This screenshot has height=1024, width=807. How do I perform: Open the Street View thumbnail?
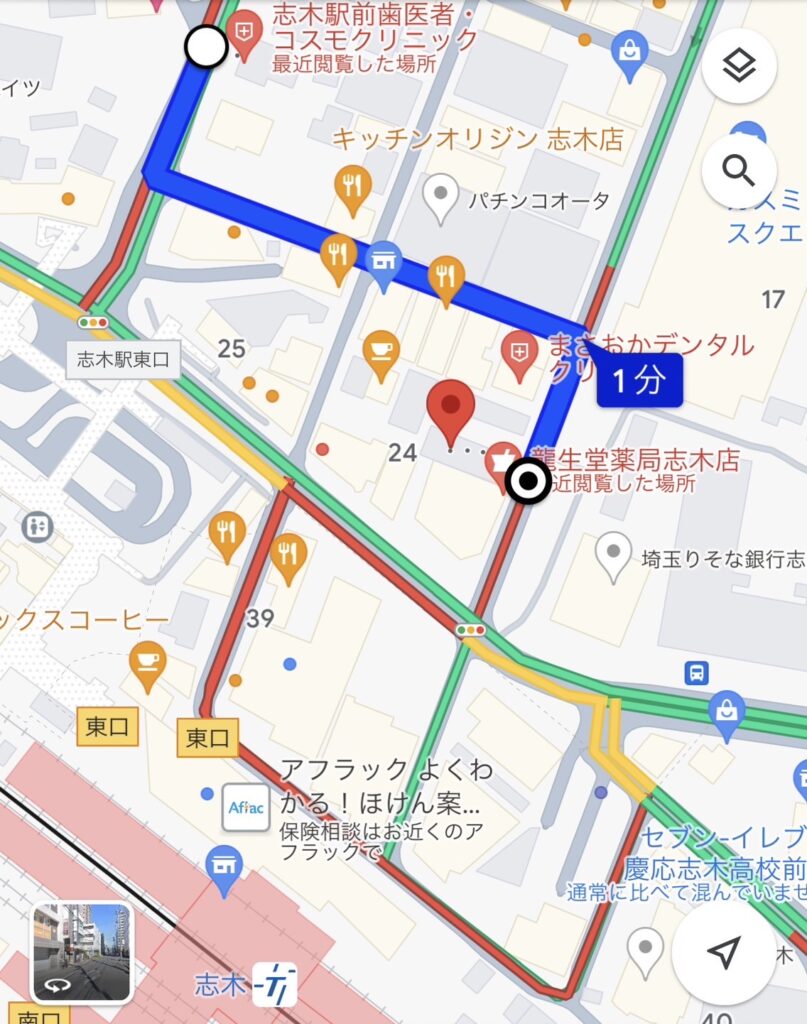[x=82, y=952]
